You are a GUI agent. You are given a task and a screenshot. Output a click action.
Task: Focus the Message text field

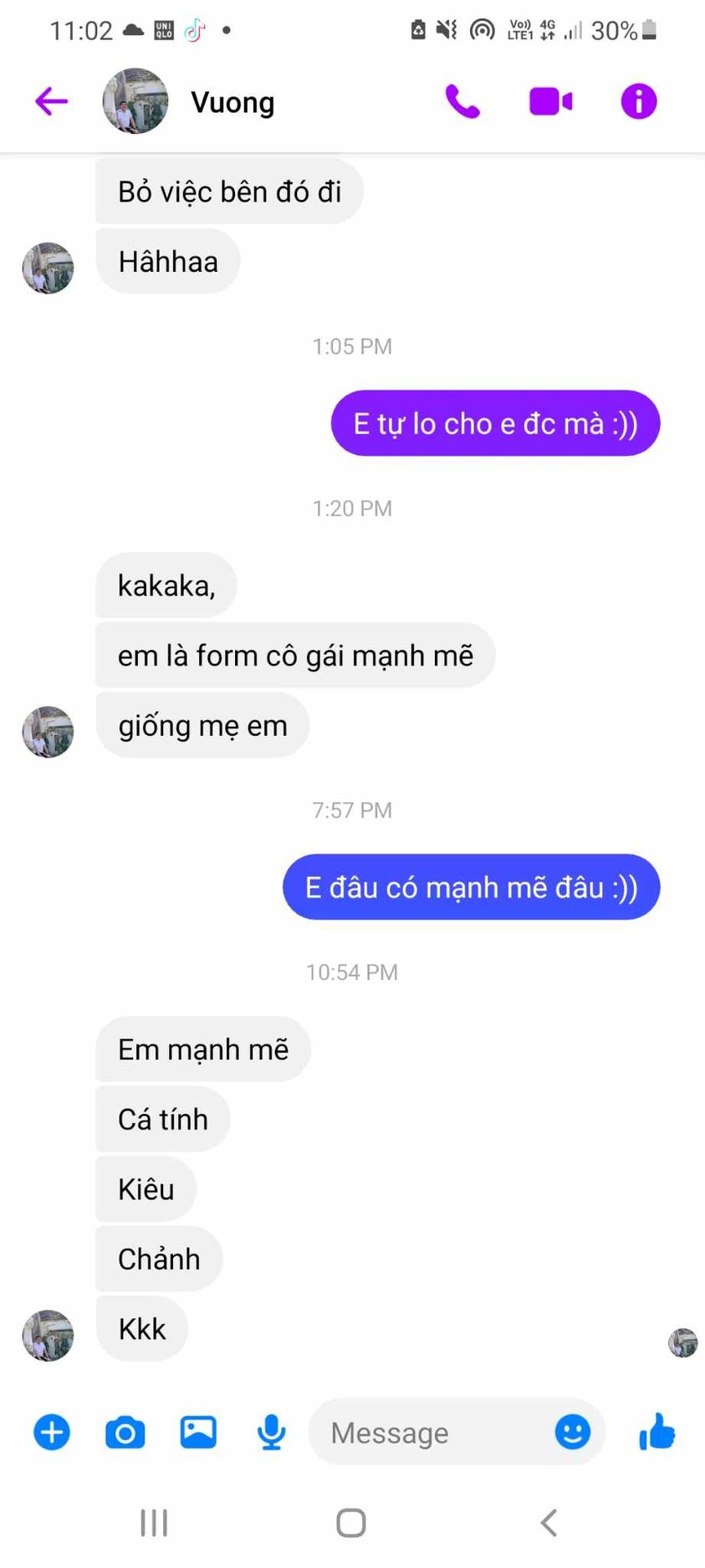[427, 1433]
